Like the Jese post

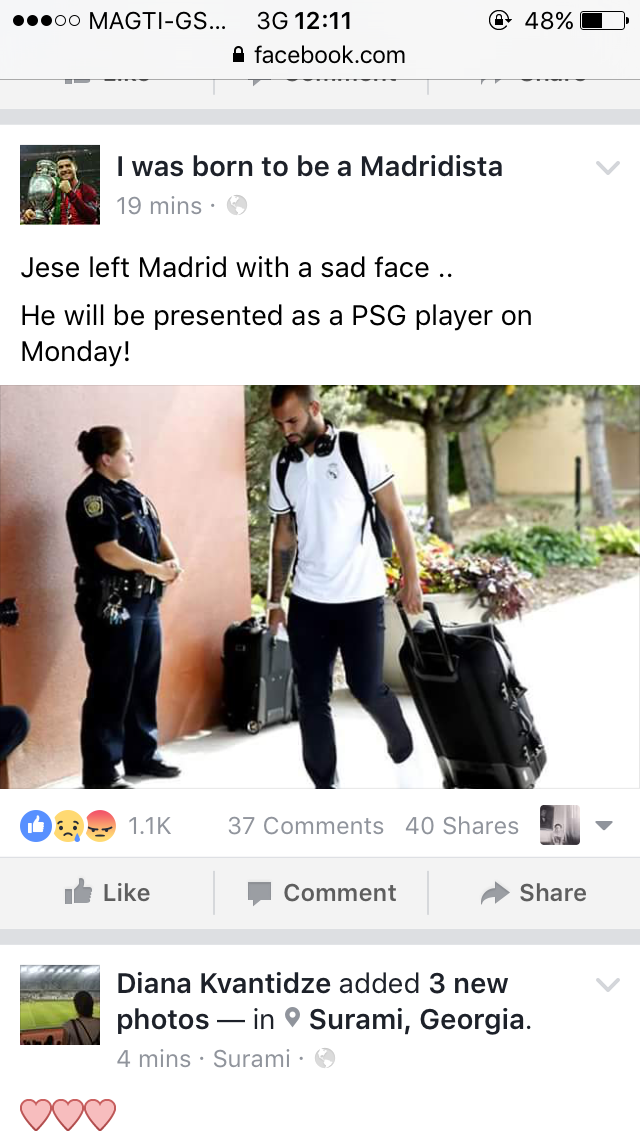tap(107, 893)
